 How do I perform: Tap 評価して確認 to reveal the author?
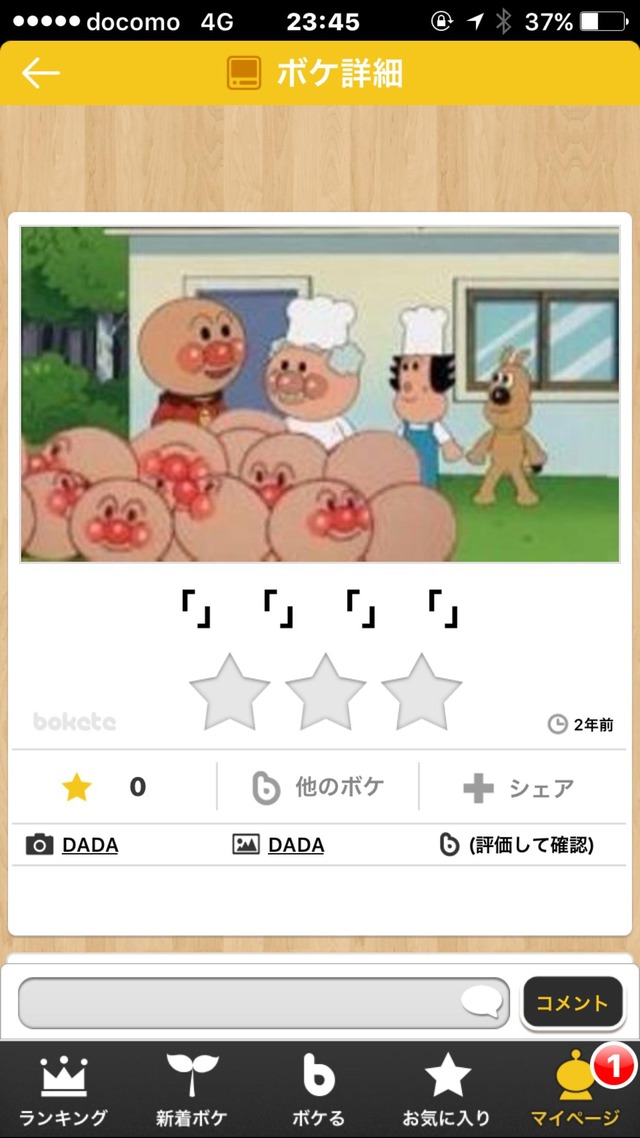530,845
